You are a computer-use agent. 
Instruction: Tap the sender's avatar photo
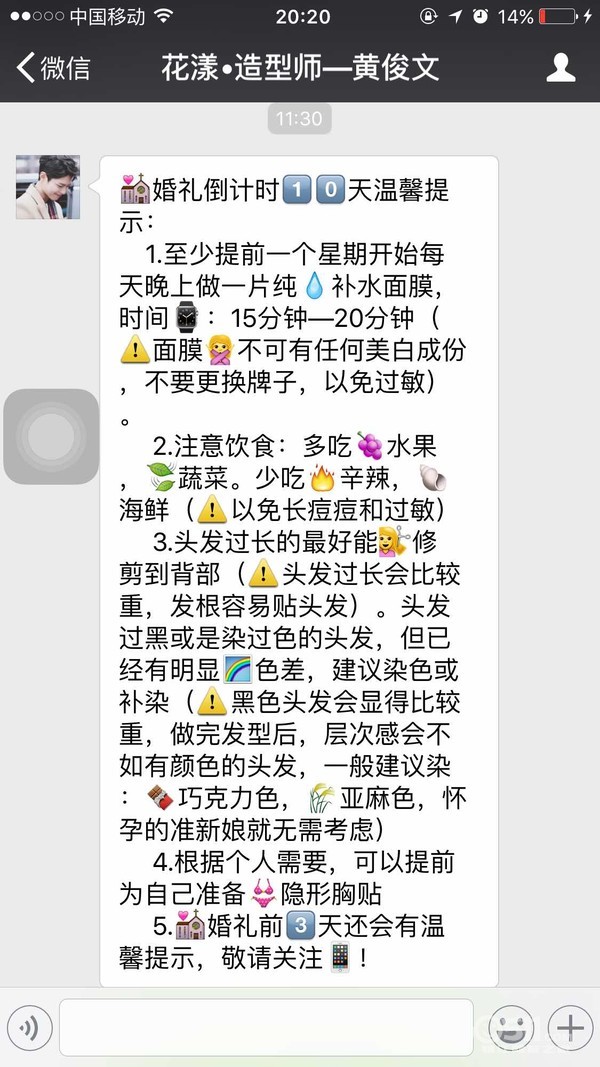click(47, 187)
